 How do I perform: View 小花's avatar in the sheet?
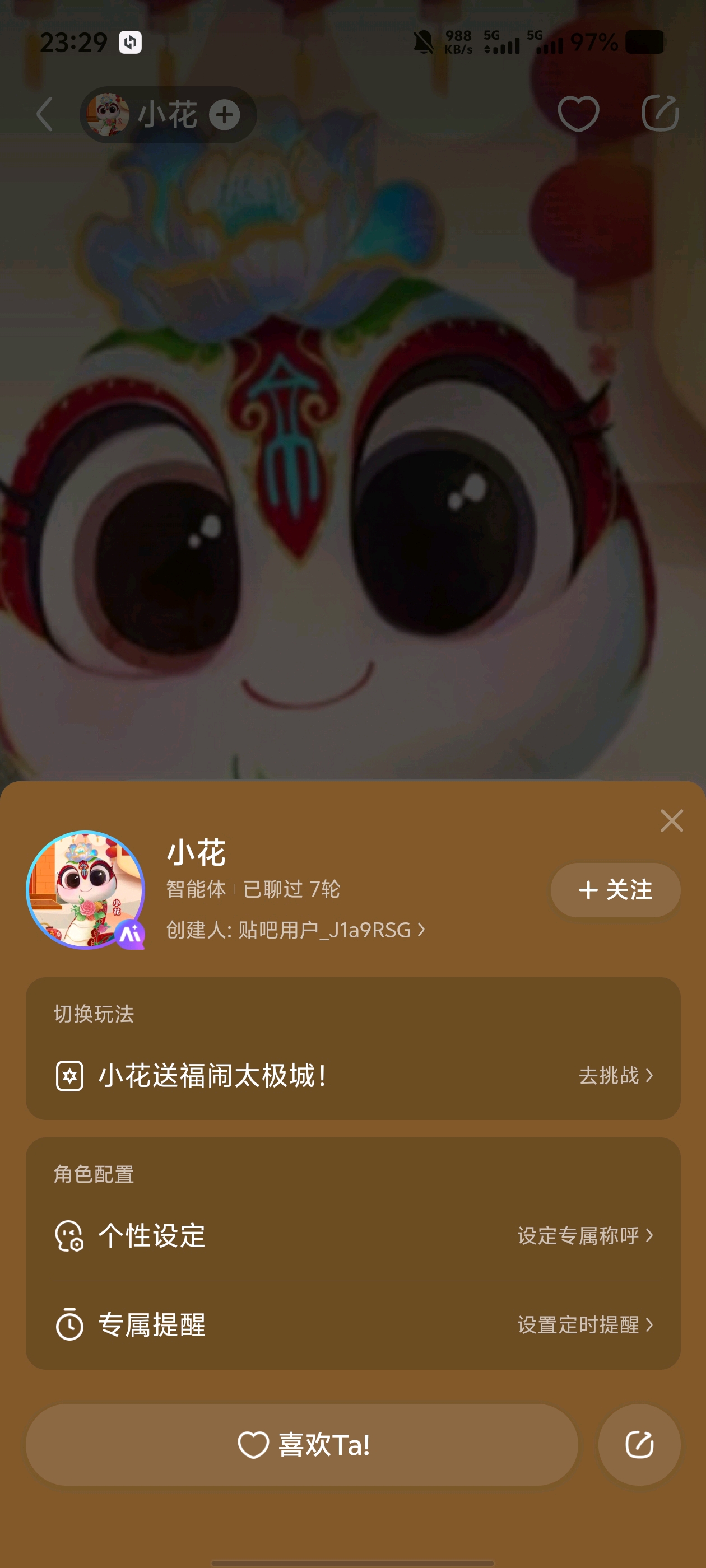pyautogui.click(x=86, y=890)
